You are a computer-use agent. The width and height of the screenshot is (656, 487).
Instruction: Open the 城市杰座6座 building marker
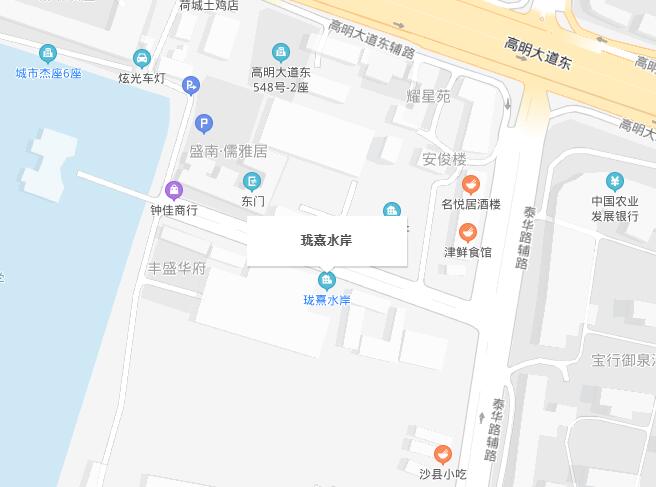pyautogui.click(x=48, y=54)
